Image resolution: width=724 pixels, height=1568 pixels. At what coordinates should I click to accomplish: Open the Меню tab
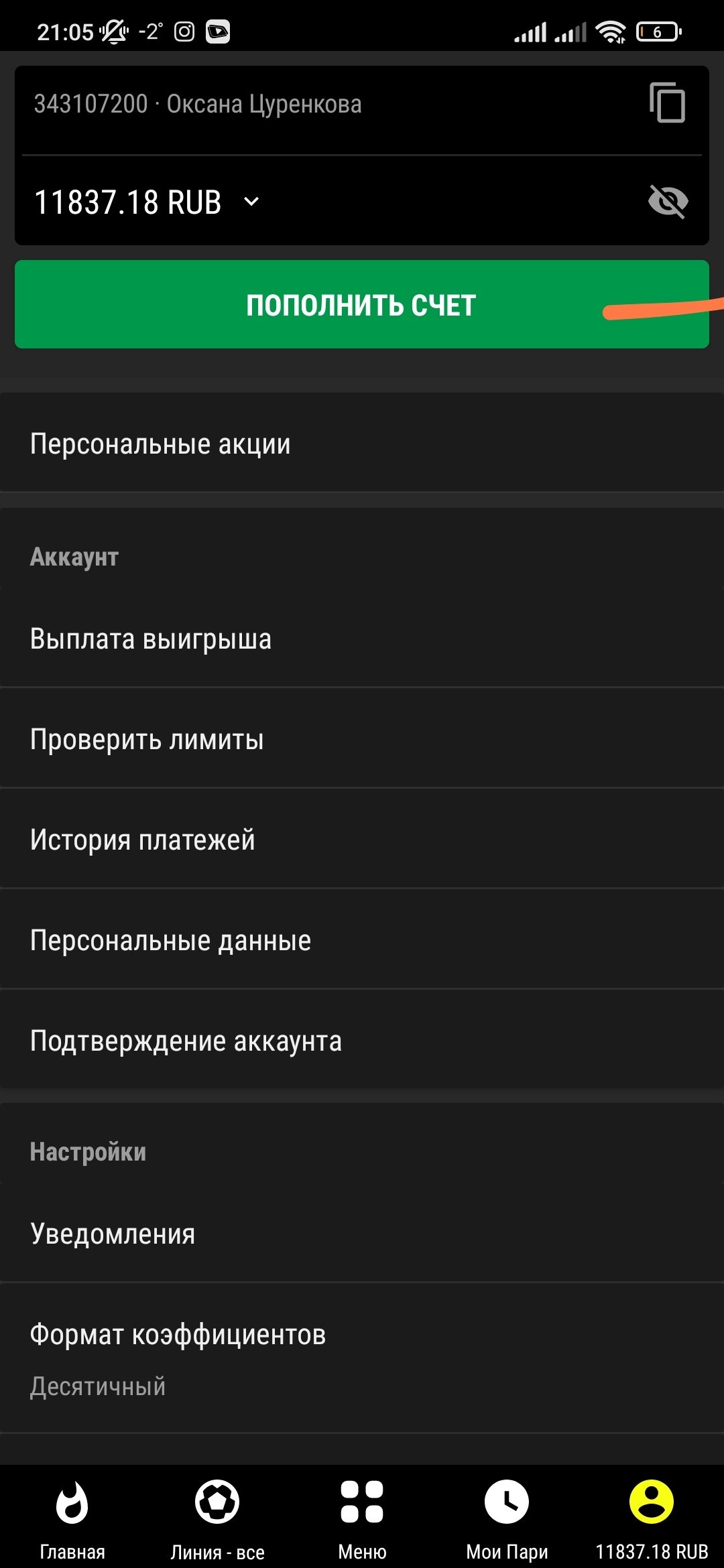coord(362,1516)
